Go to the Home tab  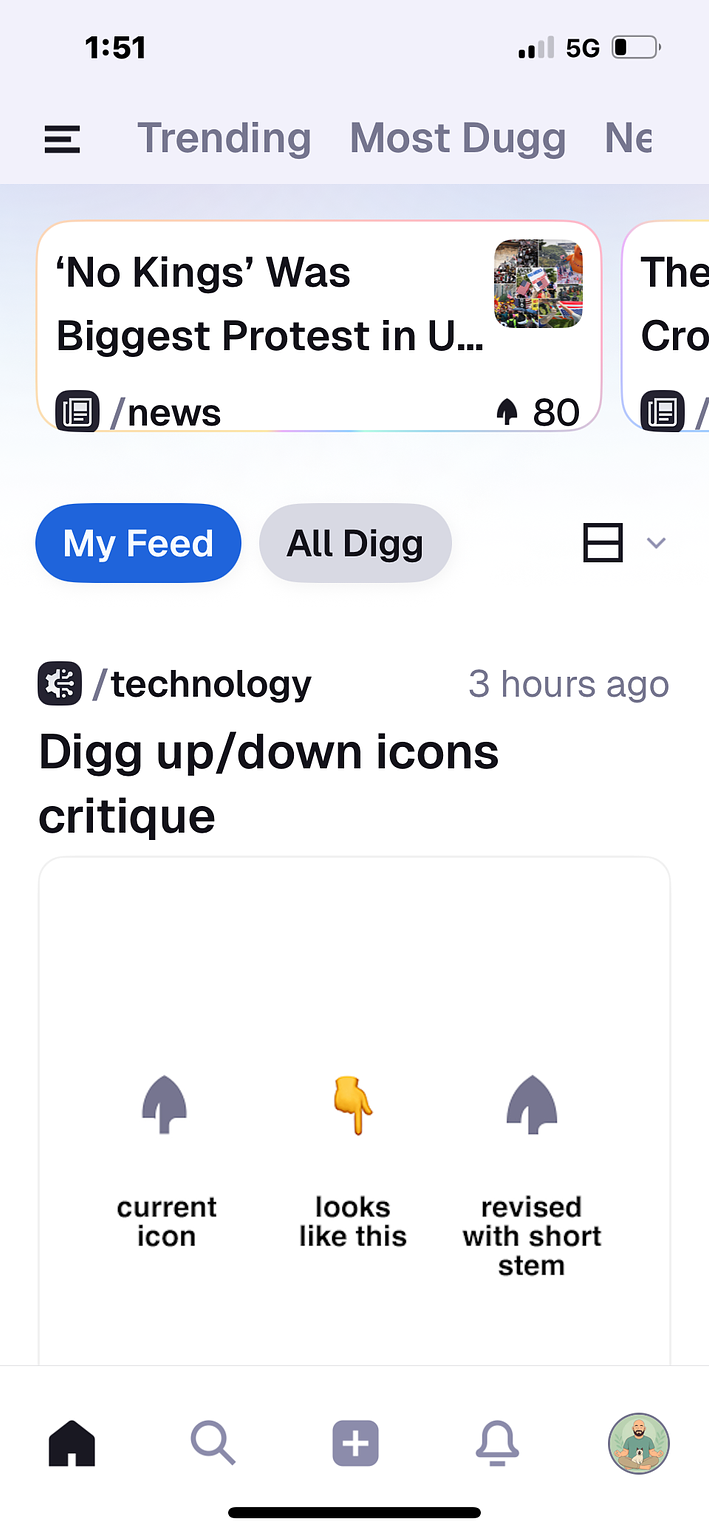(72, 1444)
